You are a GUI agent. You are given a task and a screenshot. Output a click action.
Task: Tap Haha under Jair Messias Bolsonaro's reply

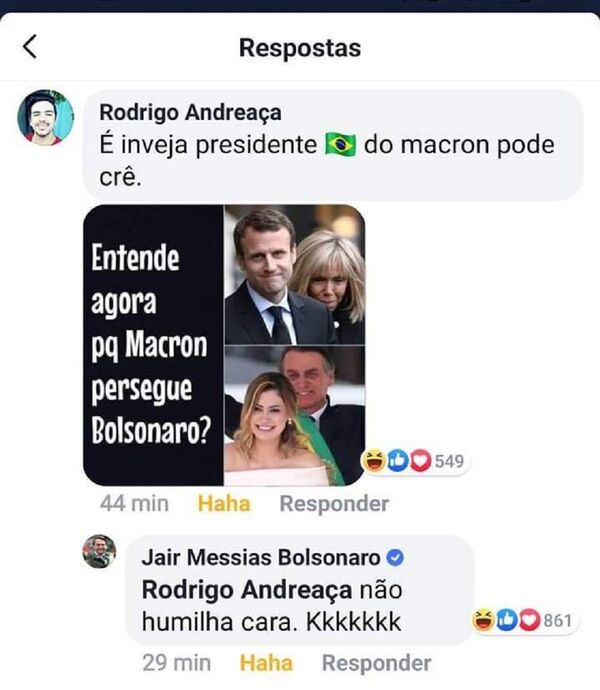[266, 662]
